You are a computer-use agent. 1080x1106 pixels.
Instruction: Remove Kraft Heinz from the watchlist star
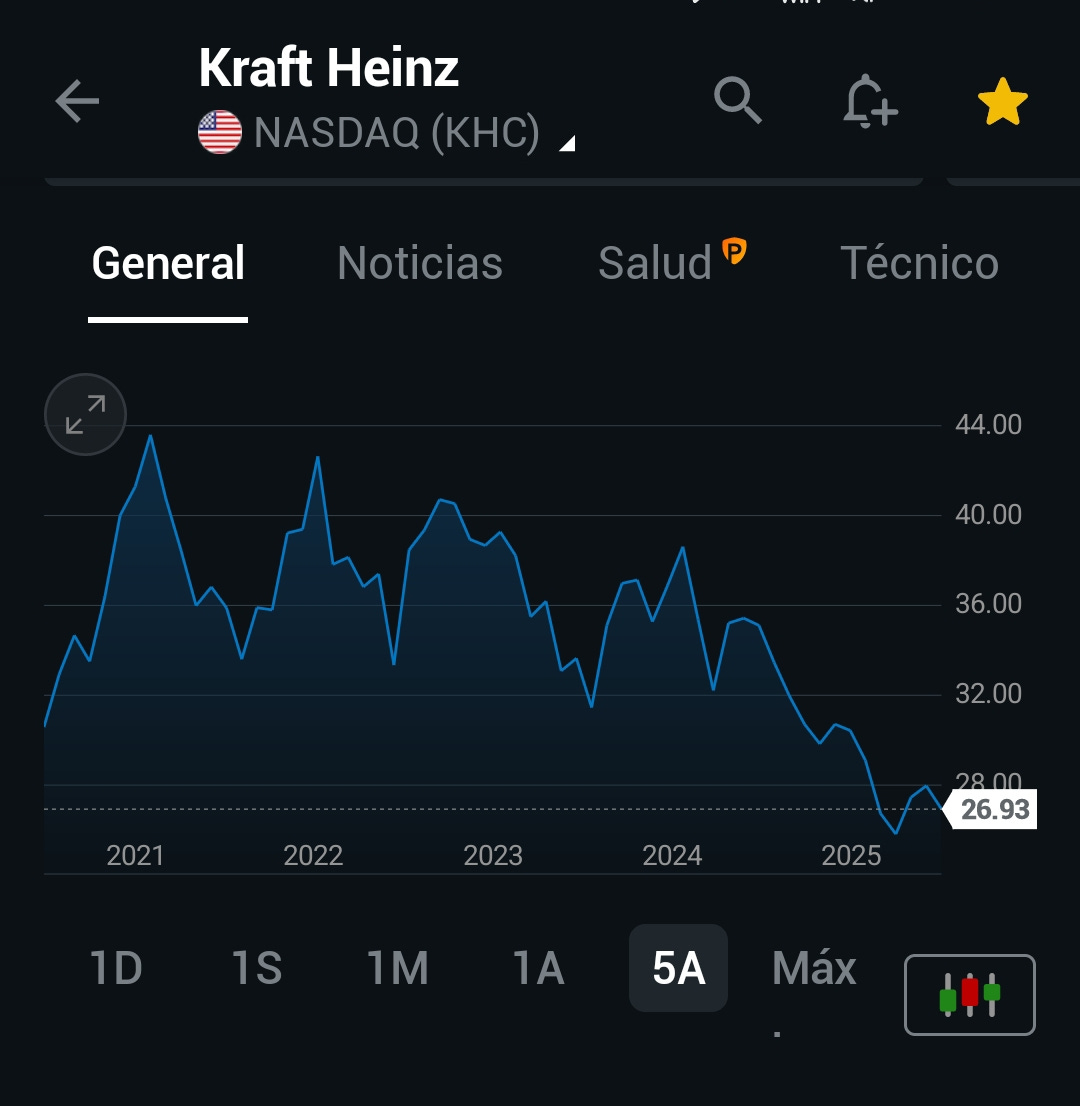(1002, 103)
